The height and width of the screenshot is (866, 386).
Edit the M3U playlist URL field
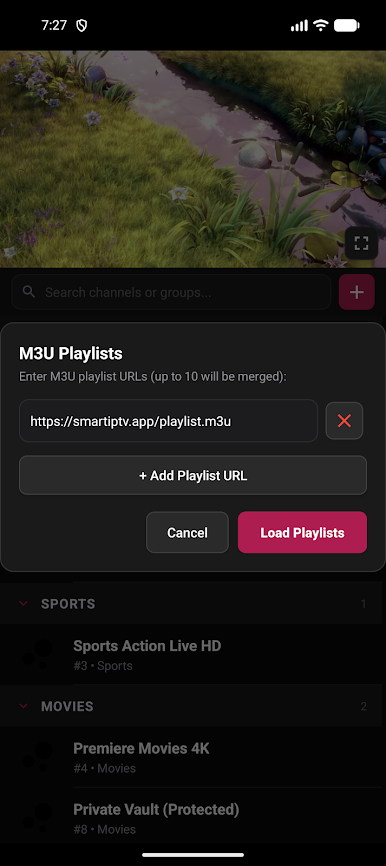(168, 421)
